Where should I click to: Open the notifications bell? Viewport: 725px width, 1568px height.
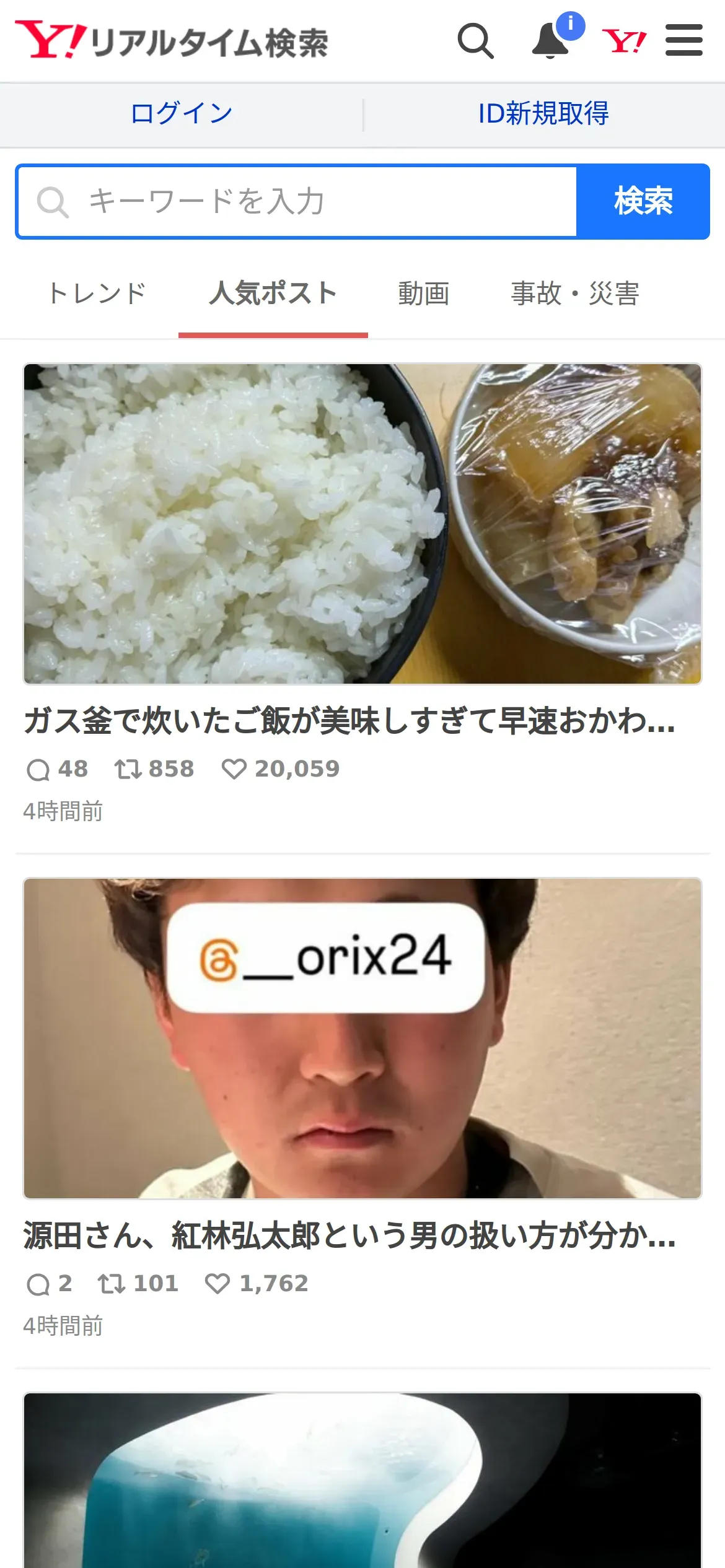(551, 41)
